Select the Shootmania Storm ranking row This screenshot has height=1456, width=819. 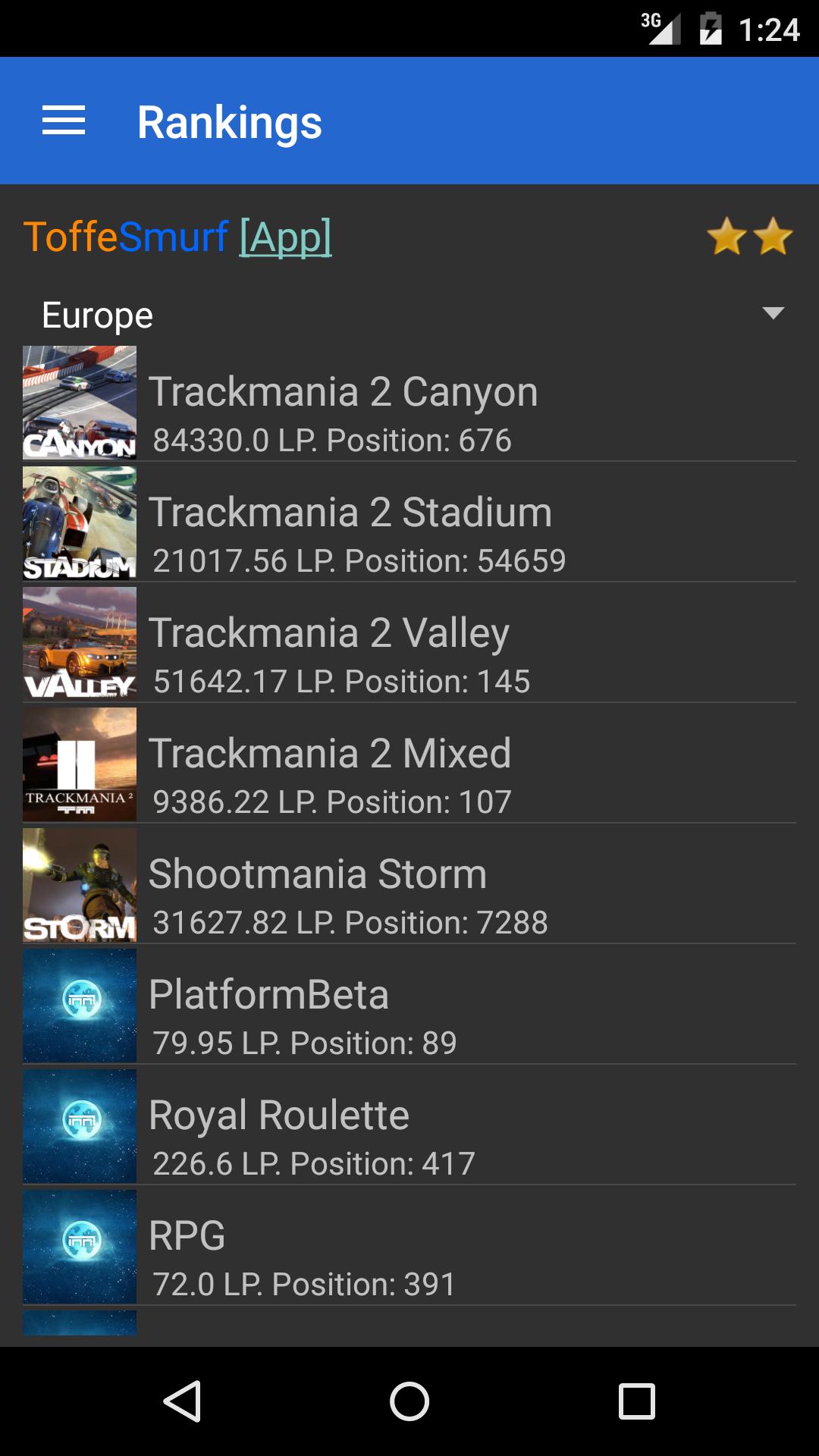pos(409,885)
